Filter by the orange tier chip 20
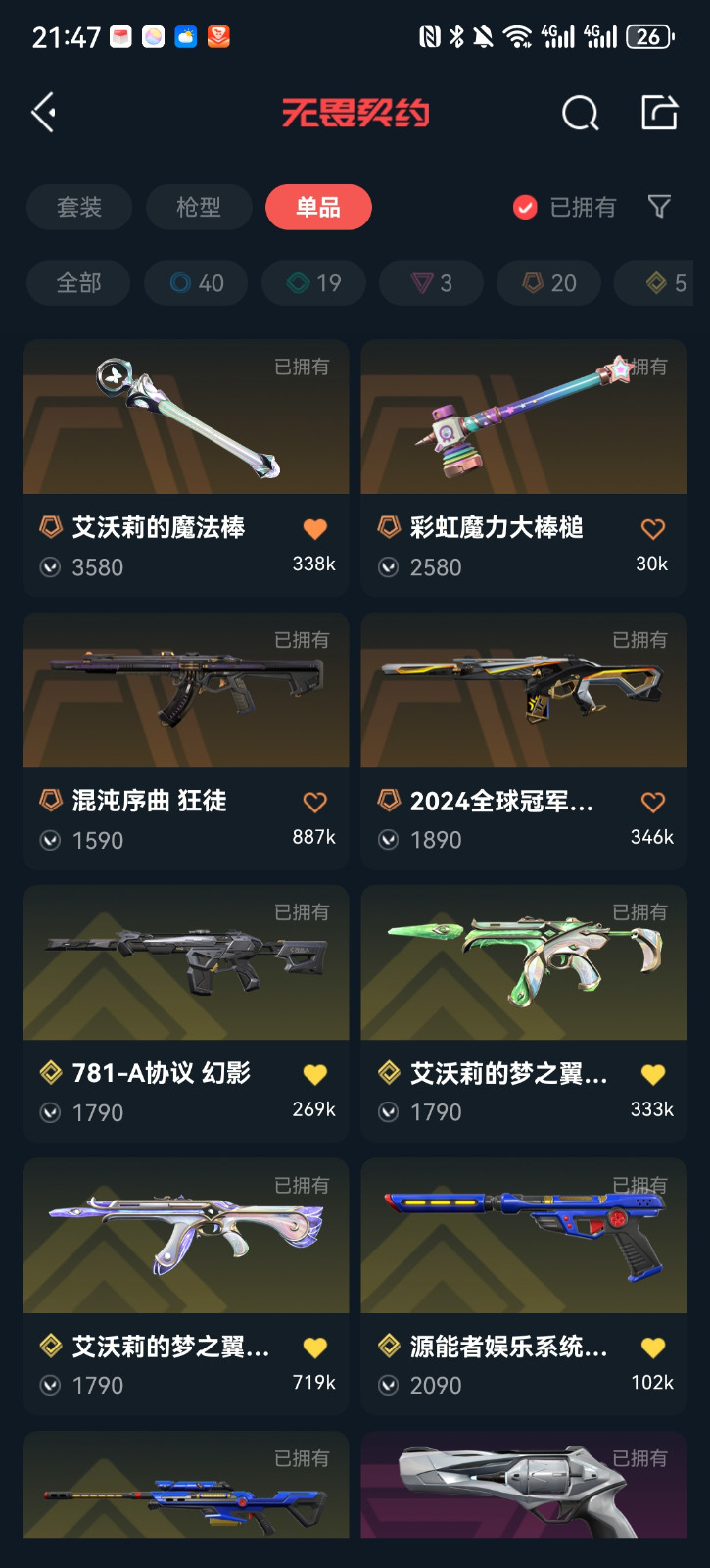Image resolution: width=710 pixels, height=1568 pixels. (x=549, y=283)
